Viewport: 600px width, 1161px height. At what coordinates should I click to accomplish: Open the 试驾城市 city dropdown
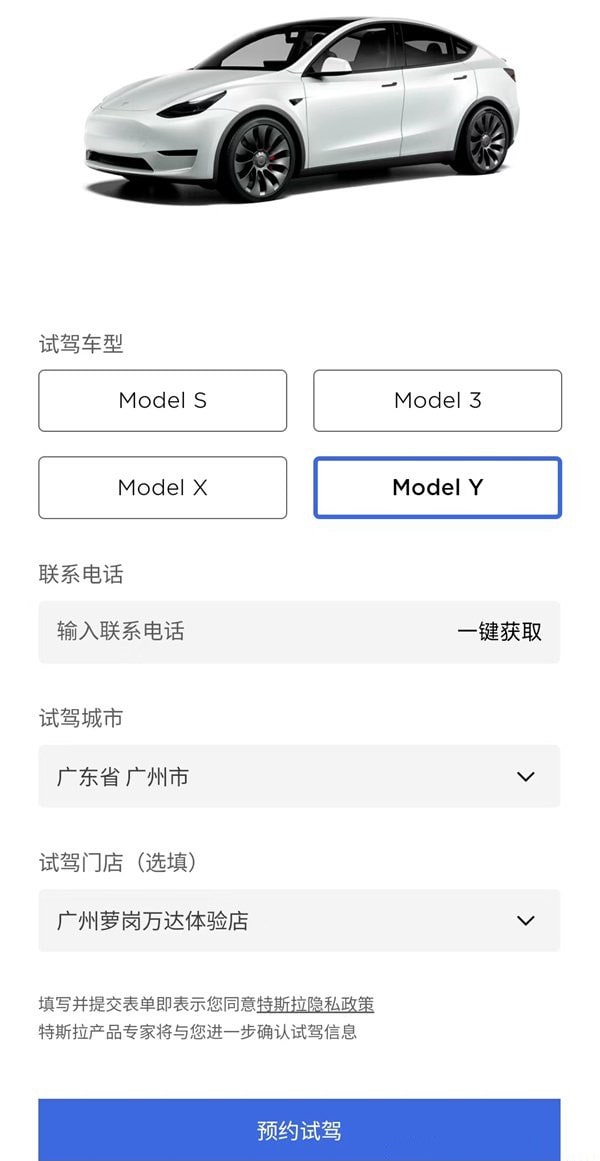(x=299, y=776)
